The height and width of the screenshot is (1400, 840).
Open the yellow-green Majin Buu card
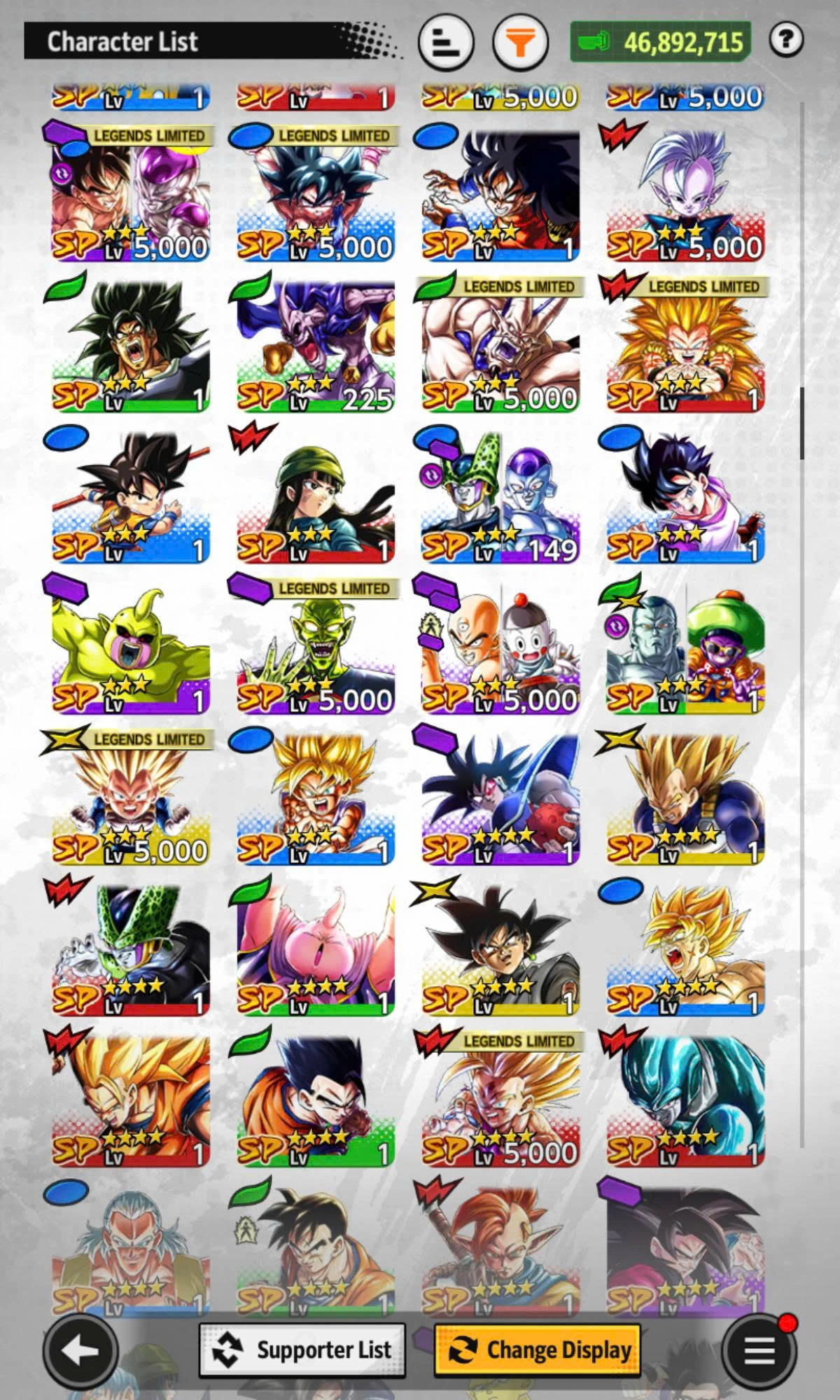[131, 647]
